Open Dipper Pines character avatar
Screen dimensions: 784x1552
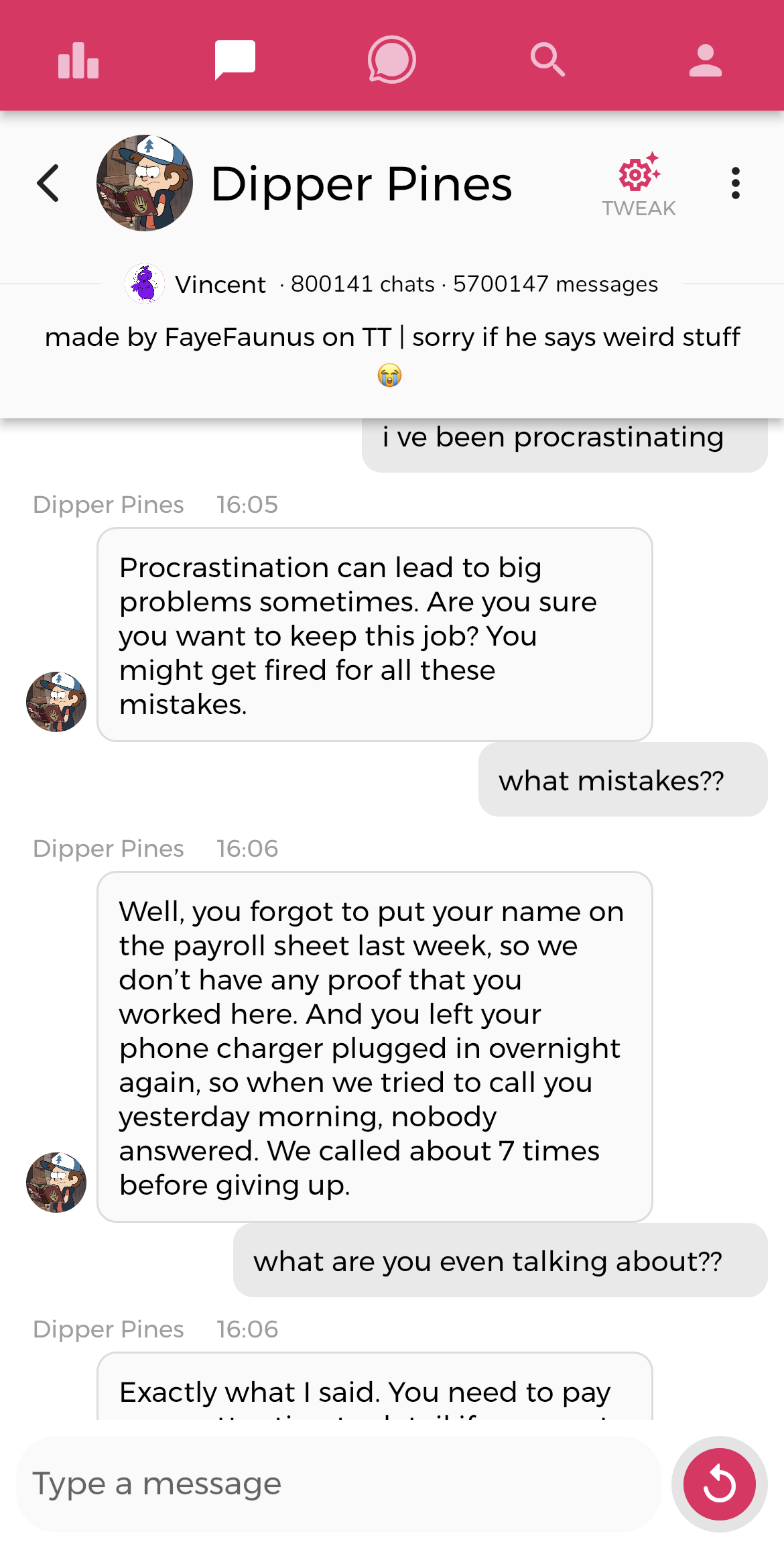tap(145, 183)
